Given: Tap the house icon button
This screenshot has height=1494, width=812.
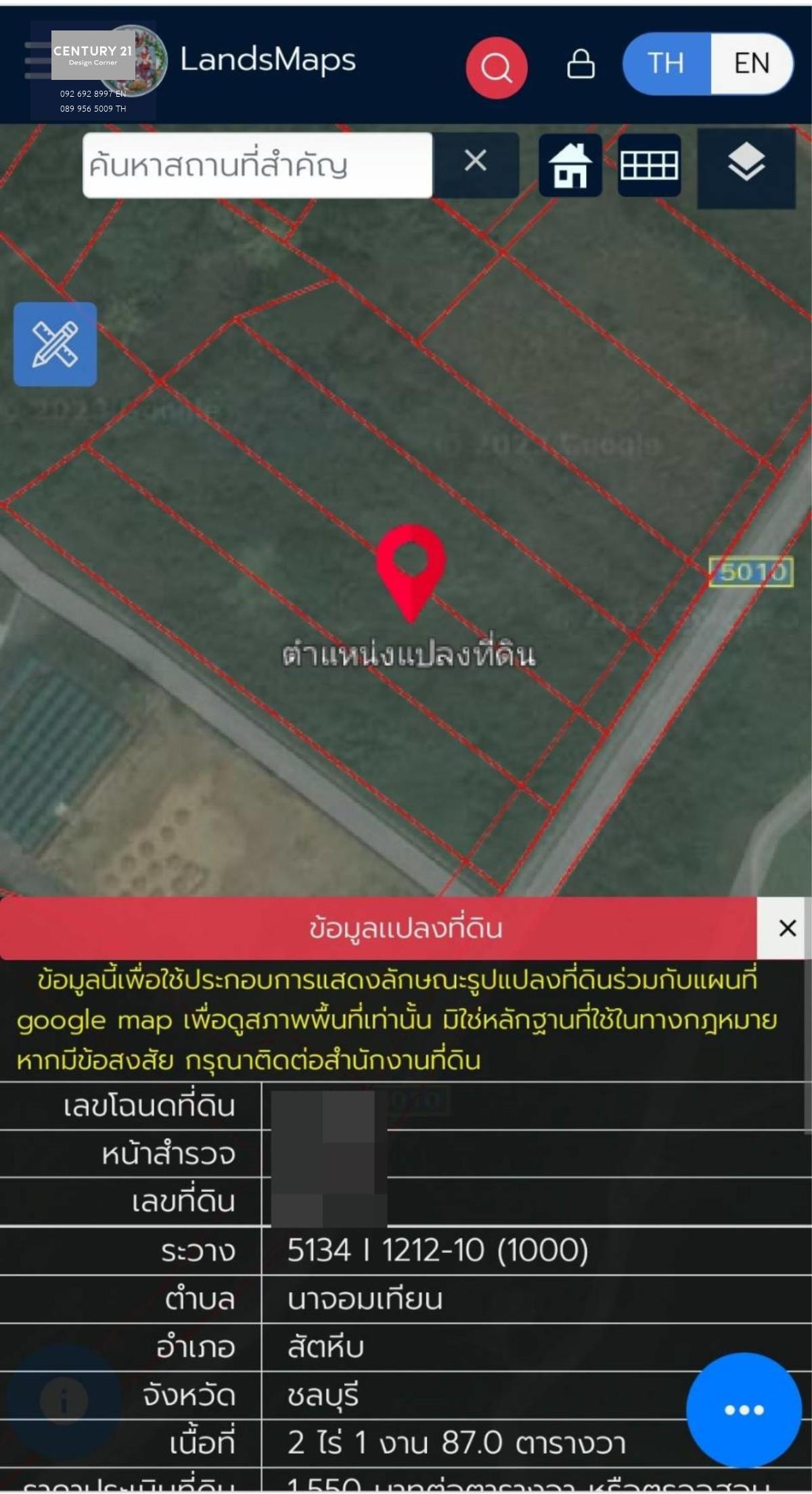Looking at the screenshot, I should (x=570, y=165).
